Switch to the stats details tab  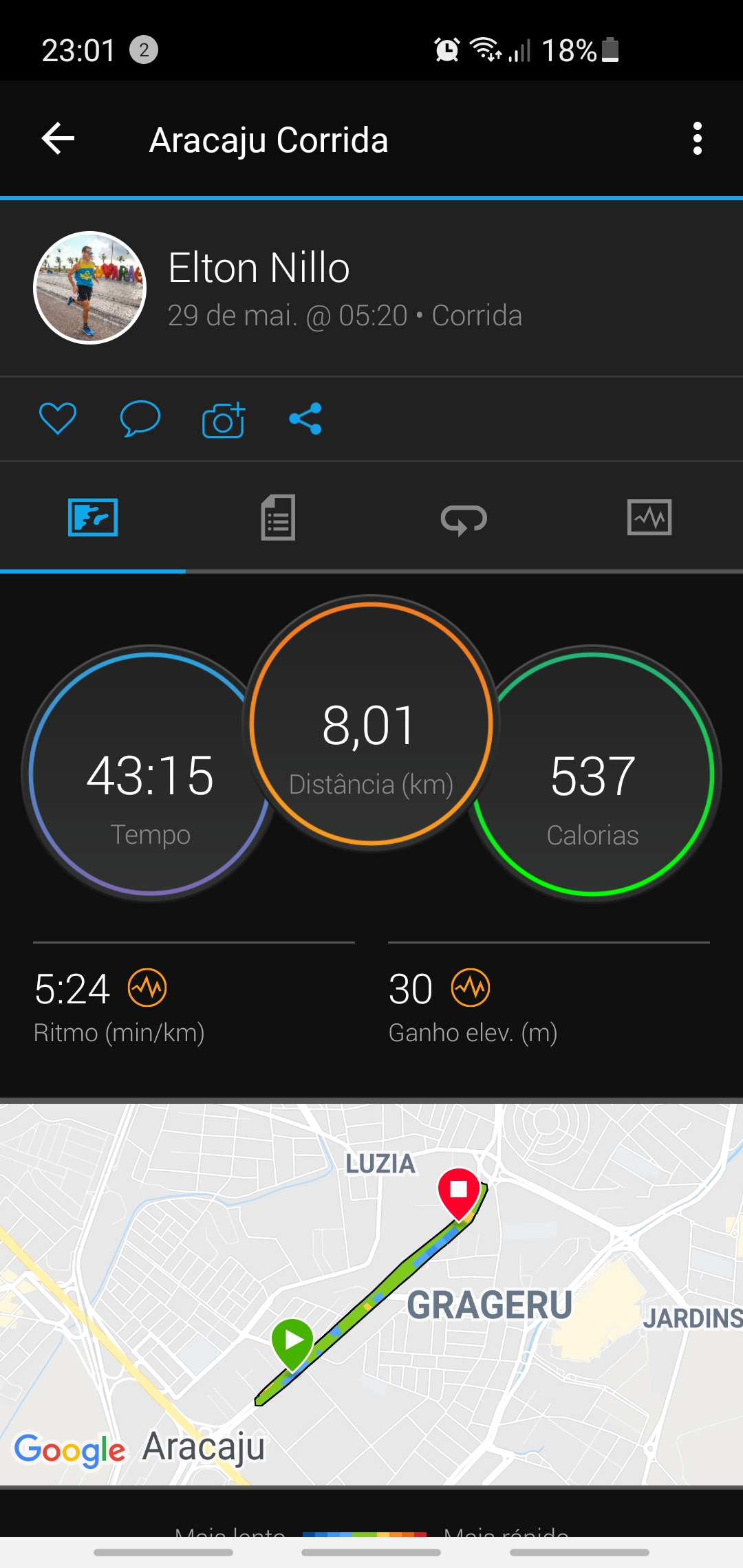(278, 517)
